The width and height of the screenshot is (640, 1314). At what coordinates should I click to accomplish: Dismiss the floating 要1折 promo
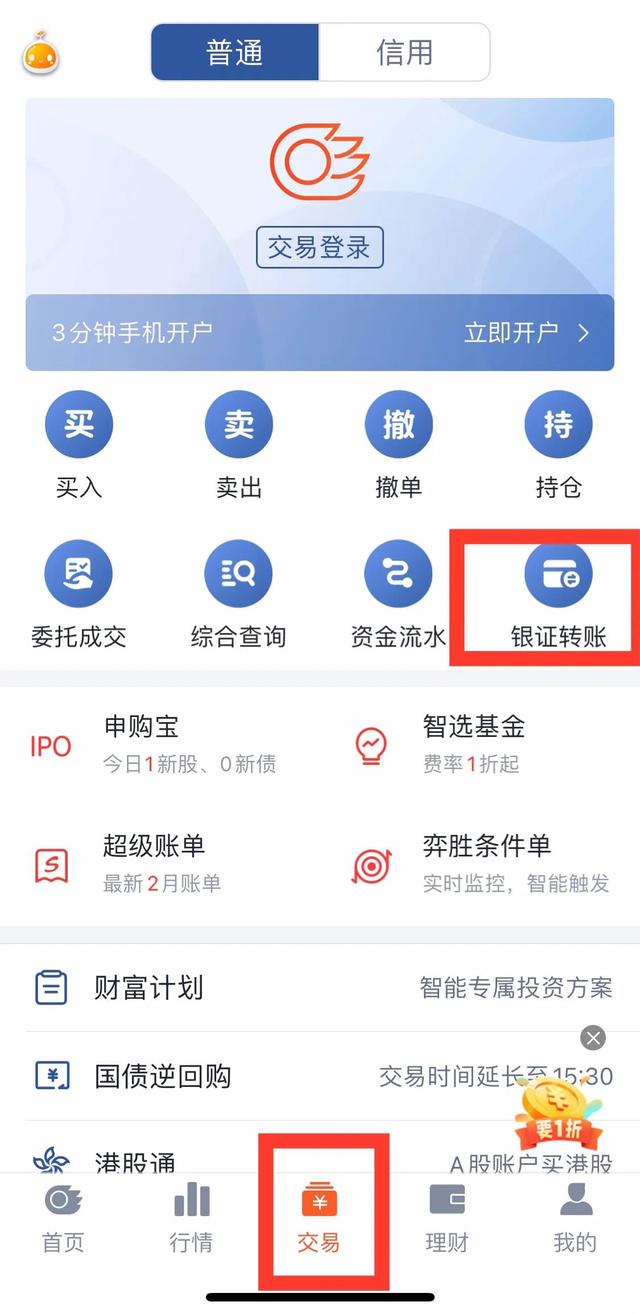[593, 1038]
